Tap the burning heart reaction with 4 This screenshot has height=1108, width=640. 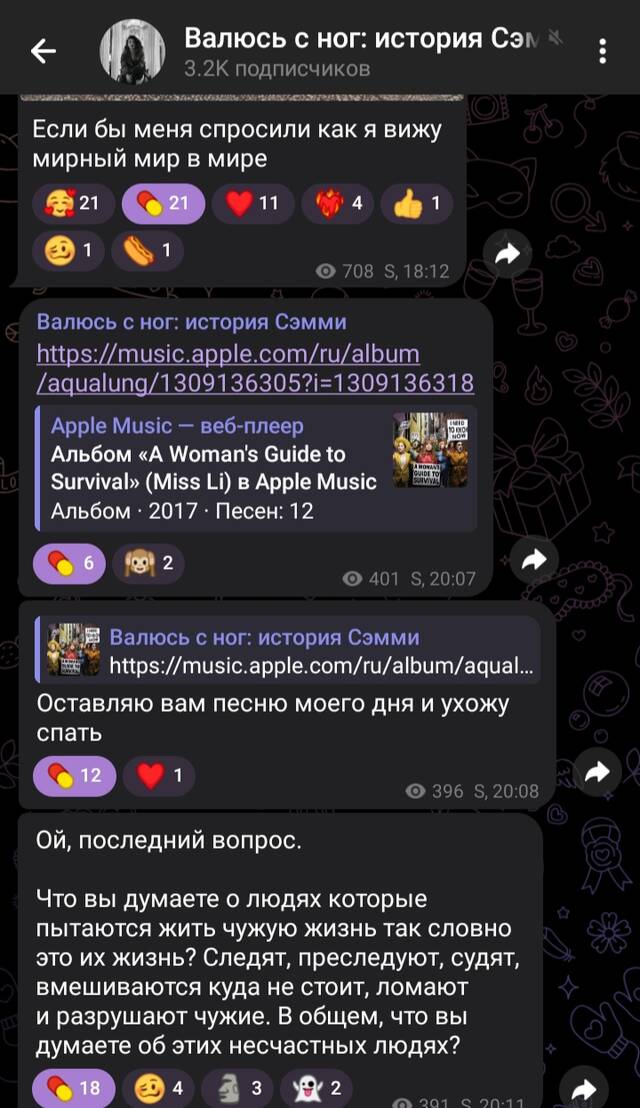[338, 204]
